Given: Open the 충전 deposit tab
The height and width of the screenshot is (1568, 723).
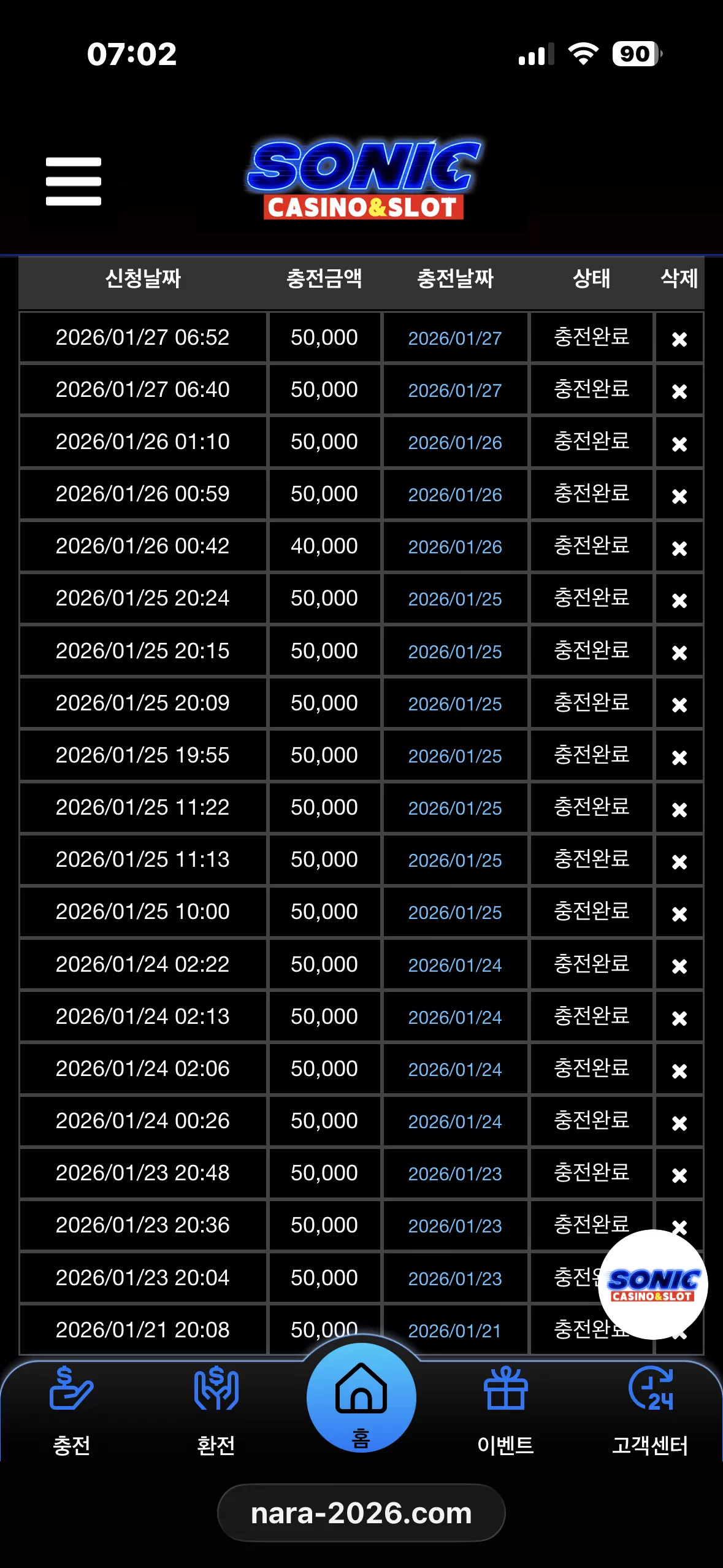Looking at the screenshot, I should click(x=72, y=1411).
